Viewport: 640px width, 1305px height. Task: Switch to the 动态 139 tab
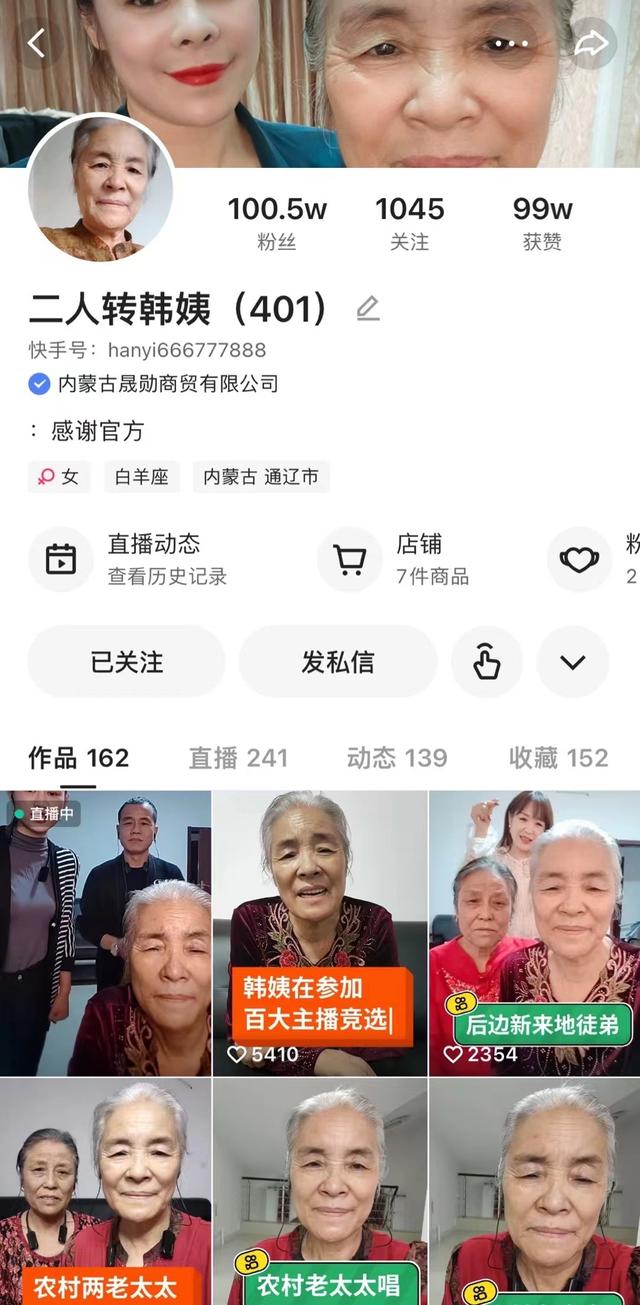point(396,758)
